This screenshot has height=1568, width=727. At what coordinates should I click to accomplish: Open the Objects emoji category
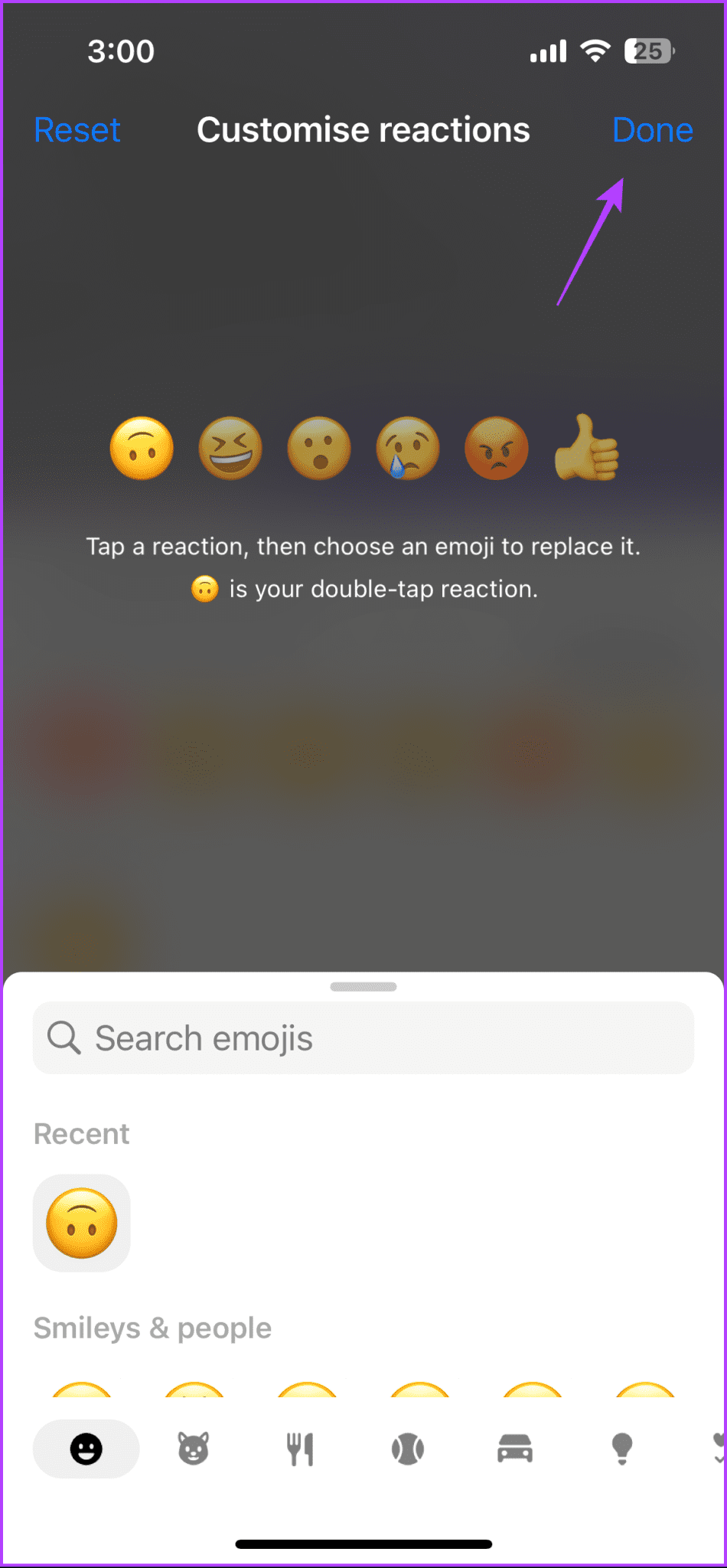[622, 1448]
